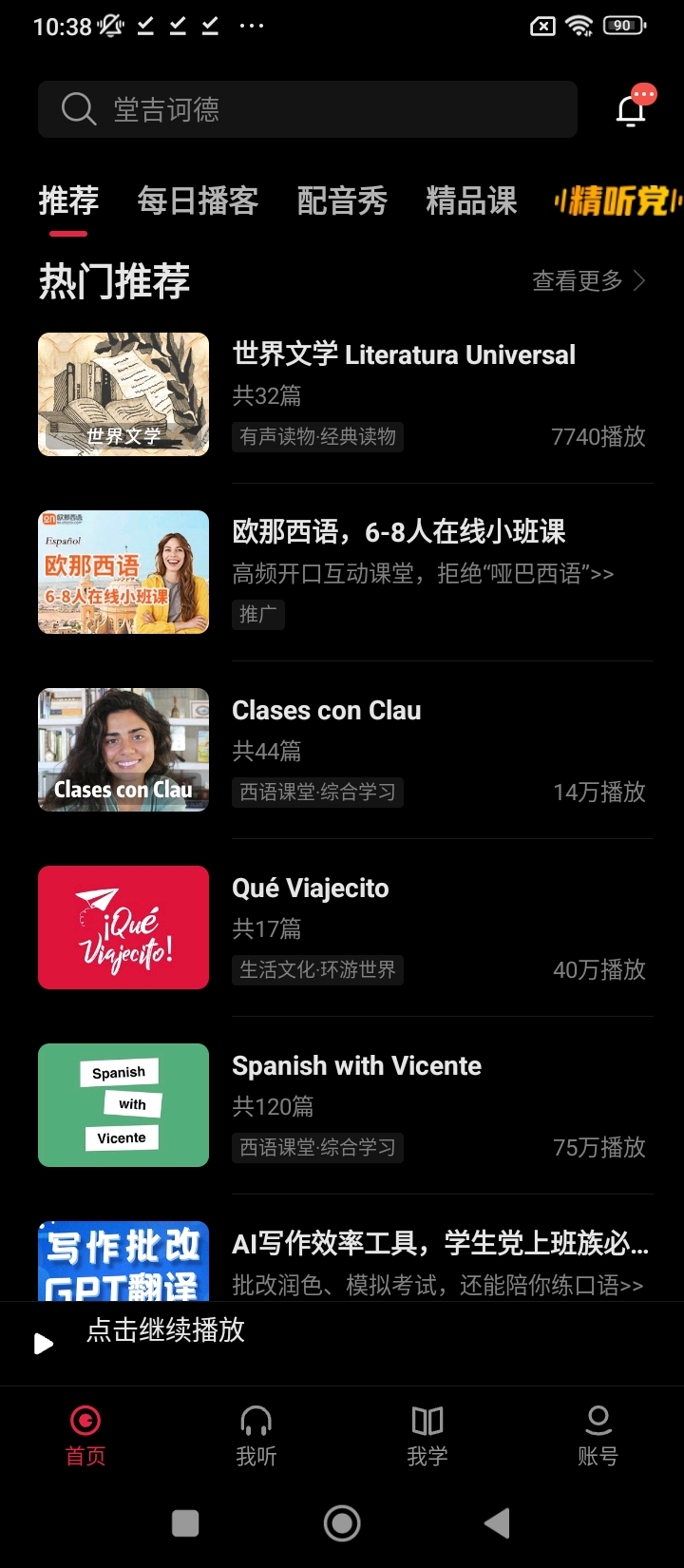
Task: Open Spanish with Vicente
Action: coord(356,1066)
